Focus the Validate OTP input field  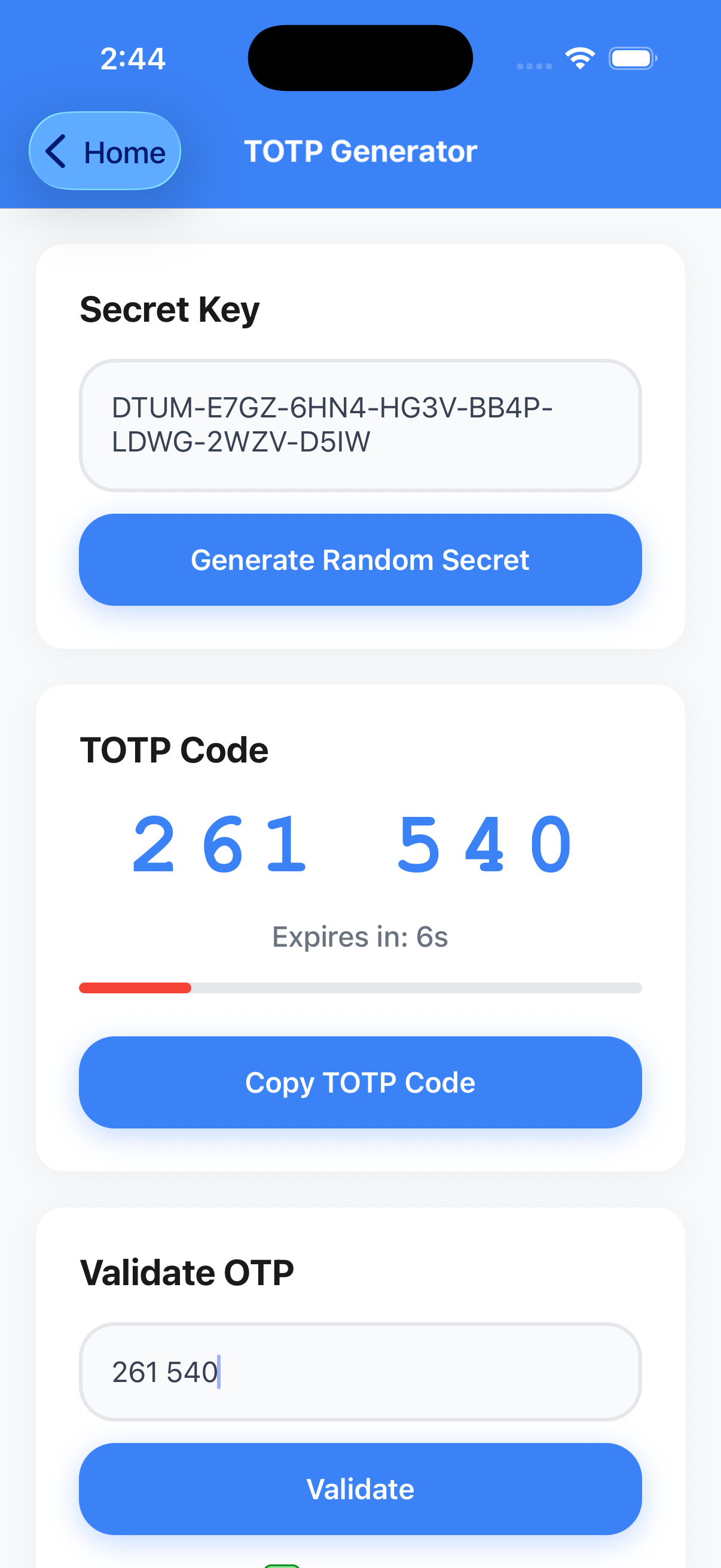coord(359,1371)
